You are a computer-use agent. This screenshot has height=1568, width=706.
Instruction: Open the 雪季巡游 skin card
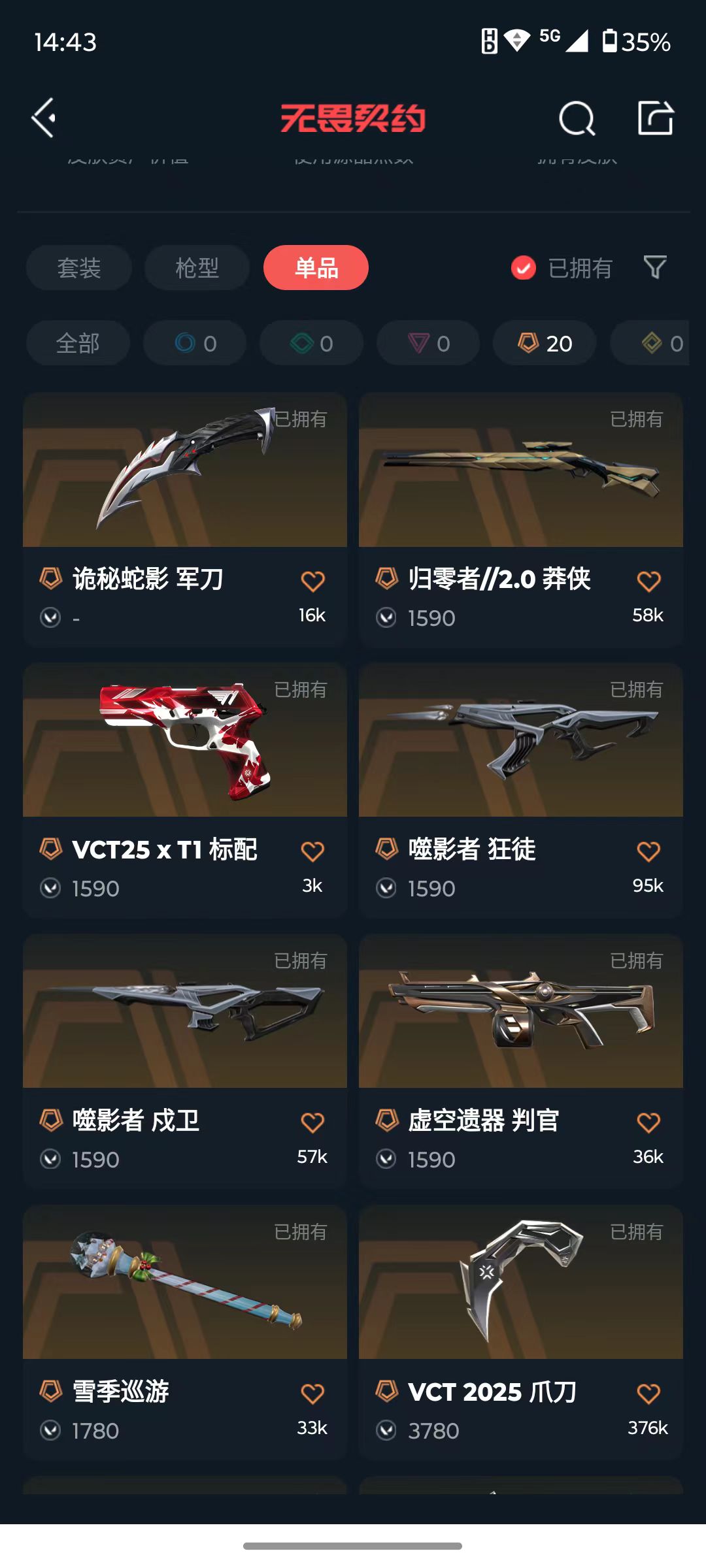[185, 1333]
